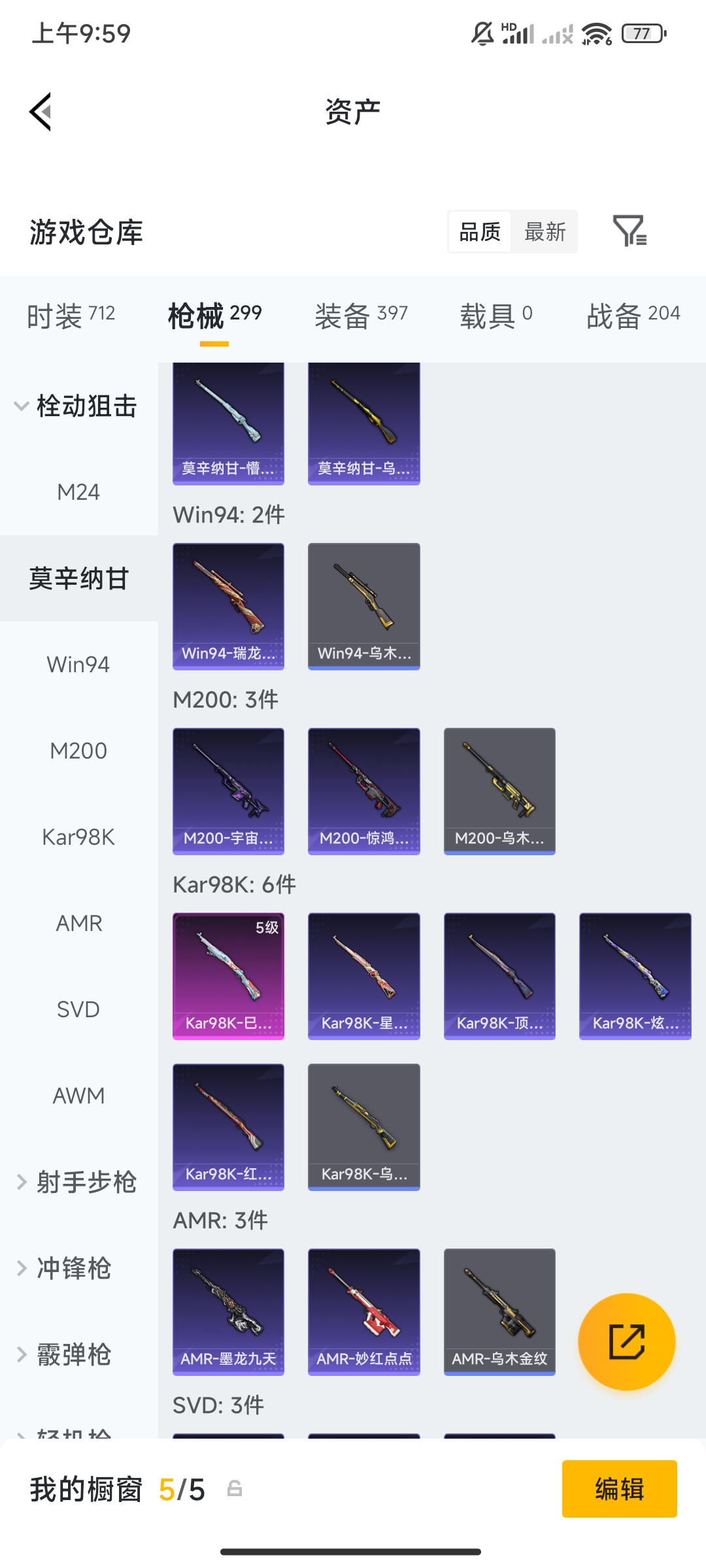Select the 品质 sorting option
The image size is (706, 1568).
pos(479,232)
